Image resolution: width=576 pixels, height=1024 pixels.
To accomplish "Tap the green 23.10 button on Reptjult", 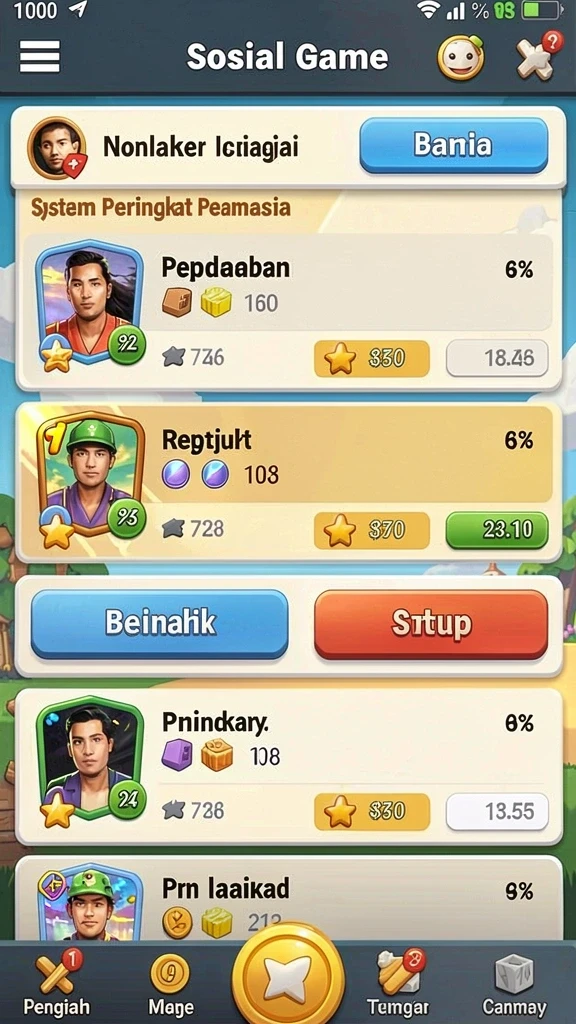I will [x=497, y=530].
